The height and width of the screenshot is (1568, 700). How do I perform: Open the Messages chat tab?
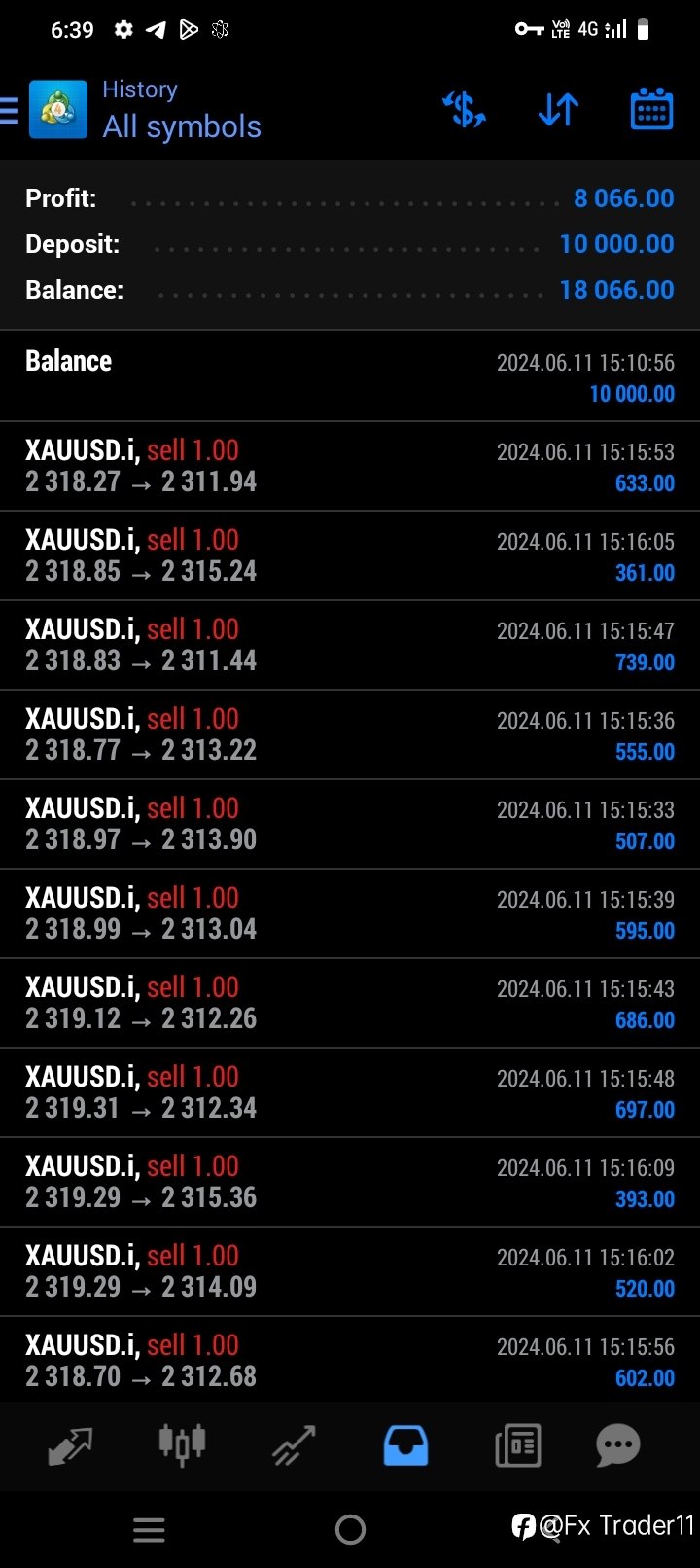click(x=618, y=1445)
